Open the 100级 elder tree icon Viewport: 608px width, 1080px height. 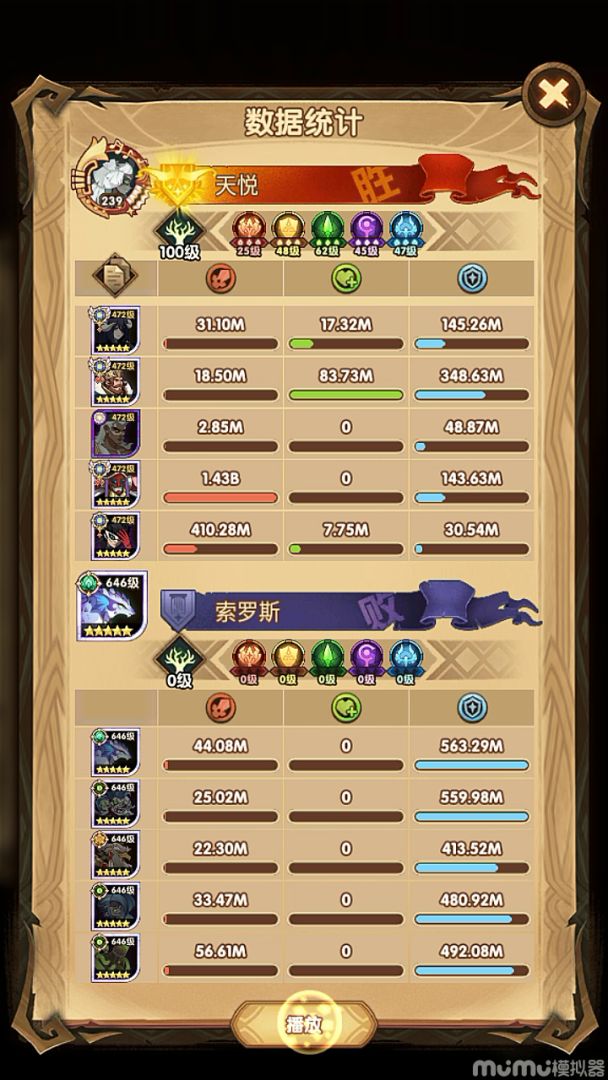[180, 232]
